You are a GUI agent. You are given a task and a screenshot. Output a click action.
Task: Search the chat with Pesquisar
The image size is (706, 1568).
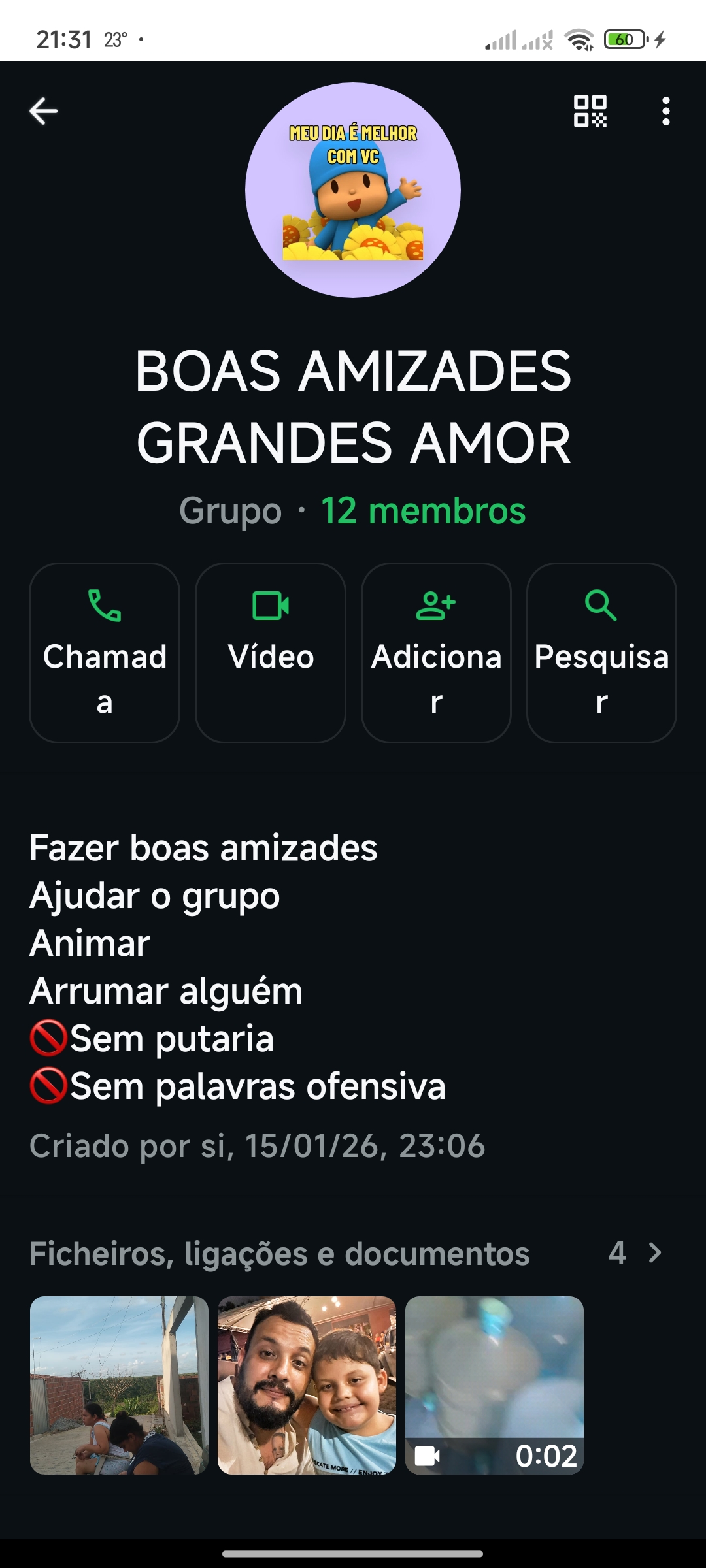pyautogui.click(x=601, y=653)
